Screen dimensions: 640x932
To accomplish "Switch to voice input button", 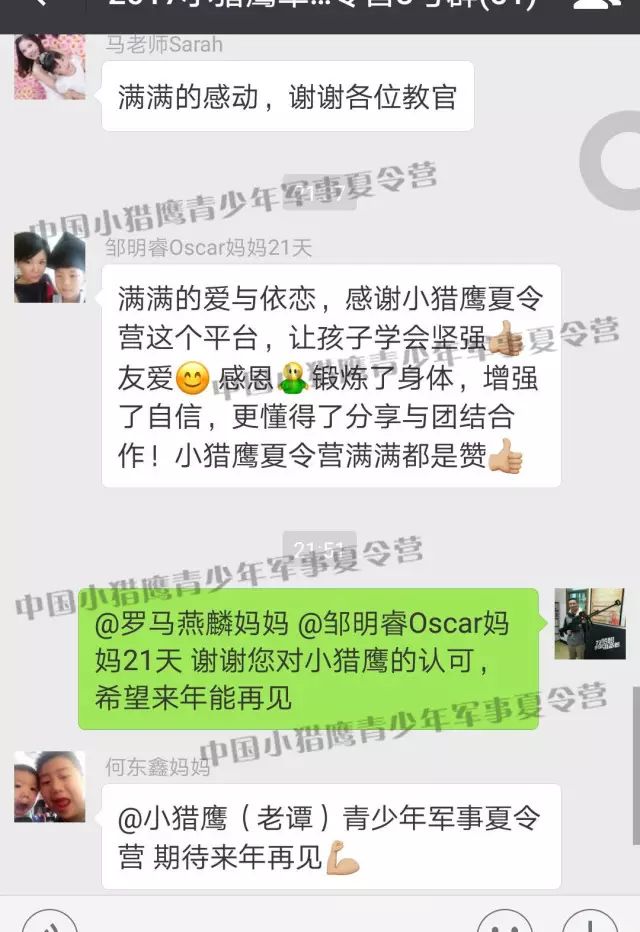I will click(x=48, y=922).
